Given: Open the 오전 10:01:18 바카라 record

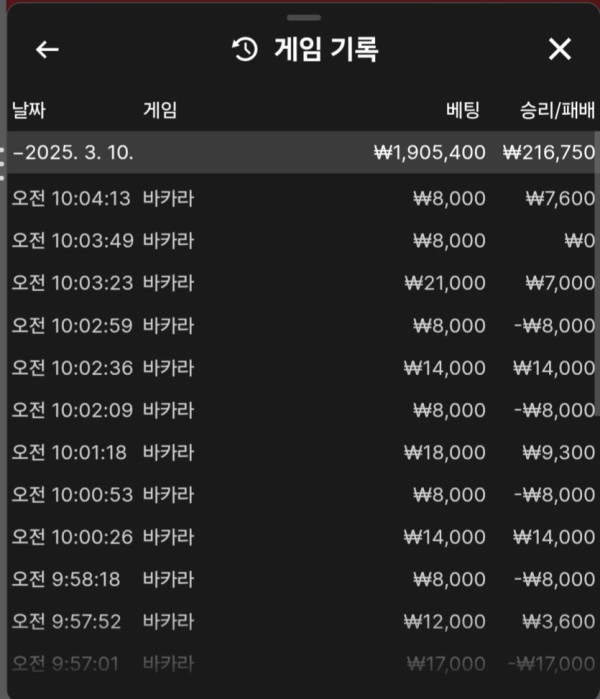Looking at the screenshot, I should tap(300, 452).
